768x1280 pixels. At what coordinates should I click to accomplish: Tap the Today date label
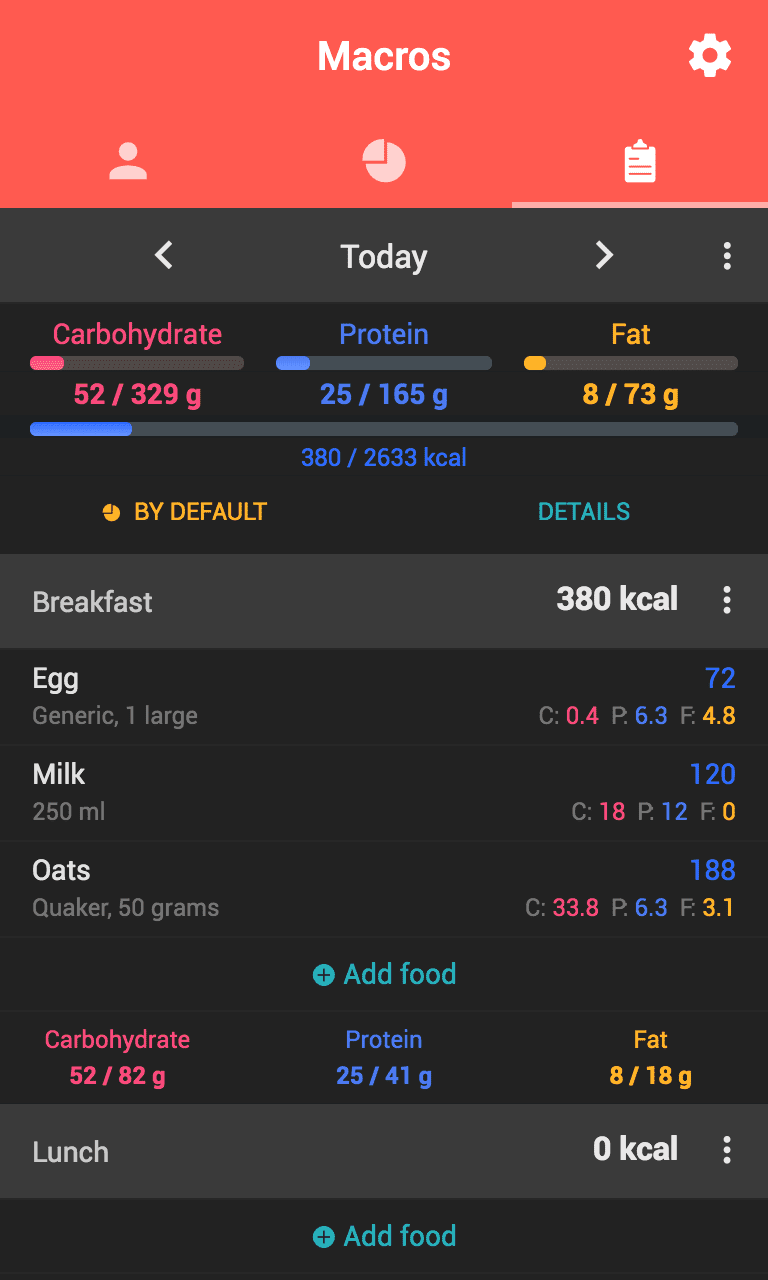click(x=384, y=257)
